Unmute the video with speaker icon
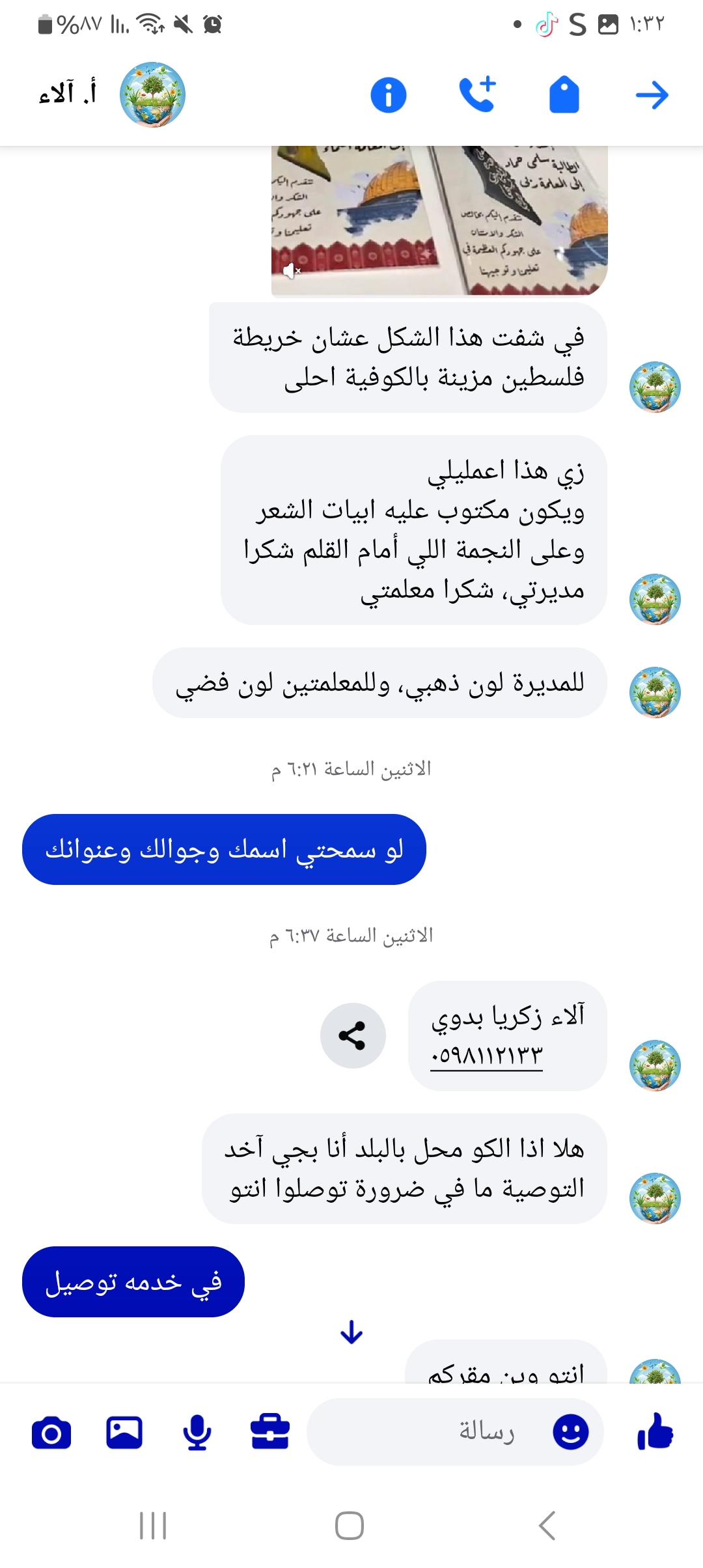Image resolution: width=703 pixels, height=1568 pixels. [291, 270]
